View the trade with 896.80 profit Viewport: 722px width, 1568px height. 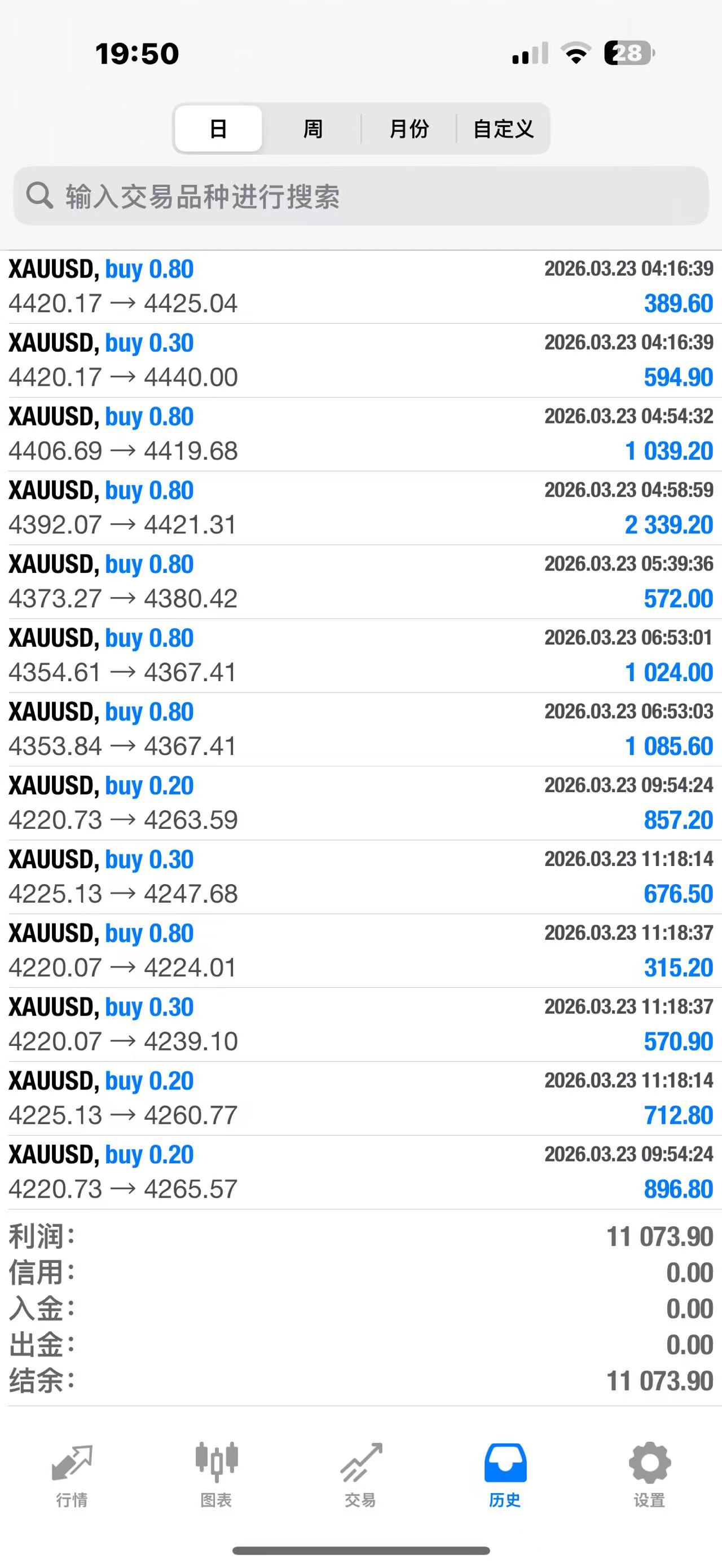[361, 1172]
